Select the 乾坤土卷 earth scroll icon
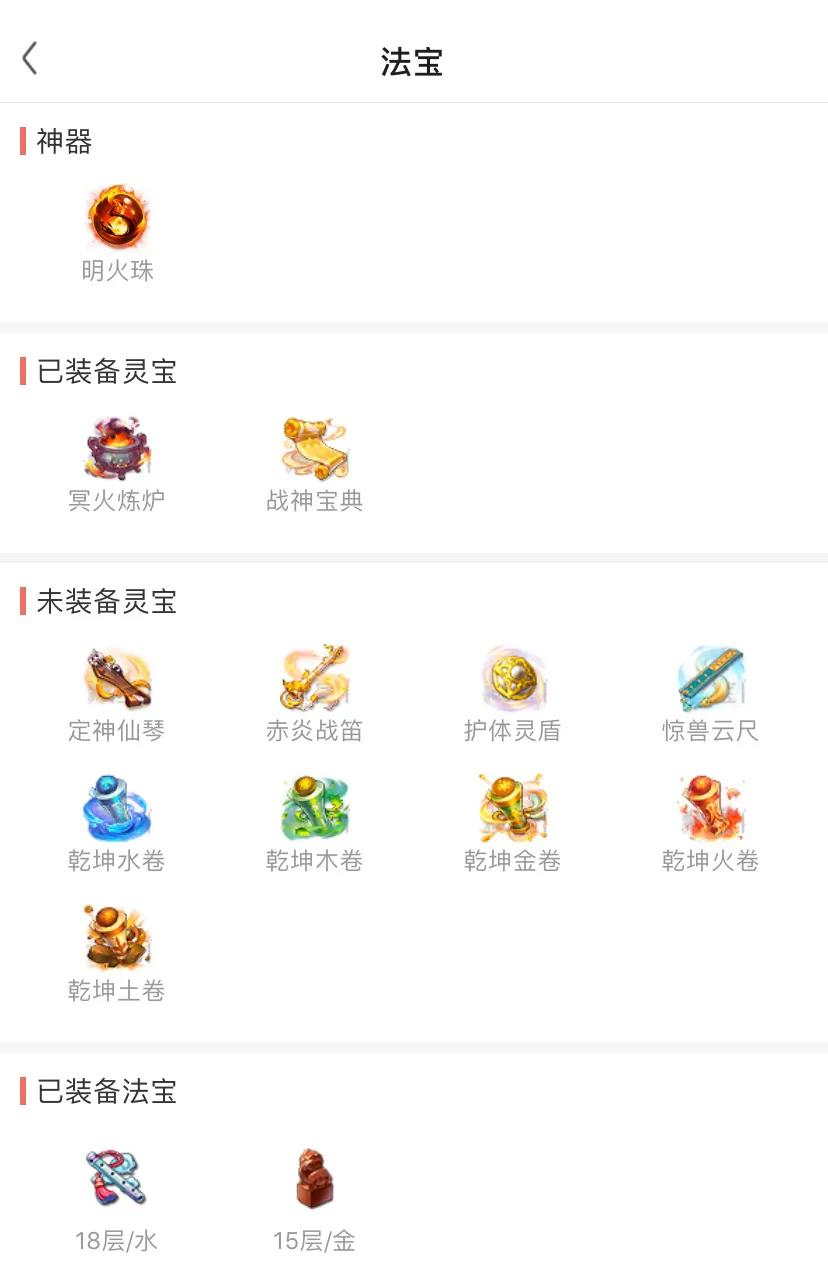Viewport: 828px width, 1286px height. 117,938
